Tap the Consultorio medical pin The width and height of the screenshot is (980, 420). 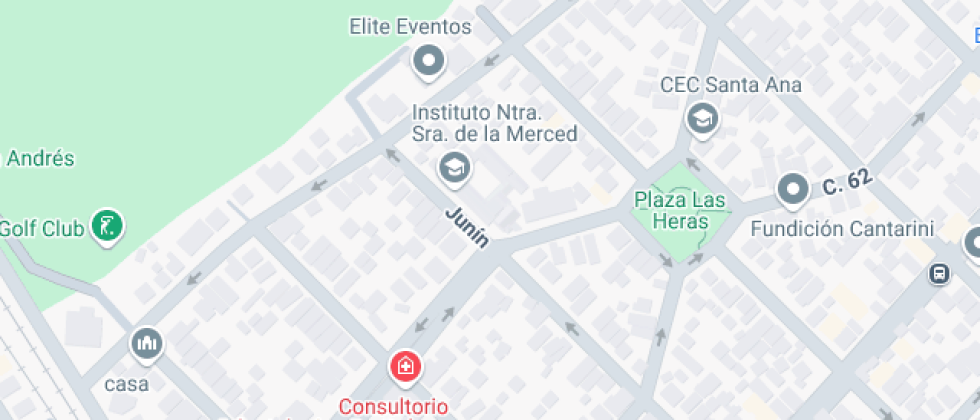(x=405, y=367)
